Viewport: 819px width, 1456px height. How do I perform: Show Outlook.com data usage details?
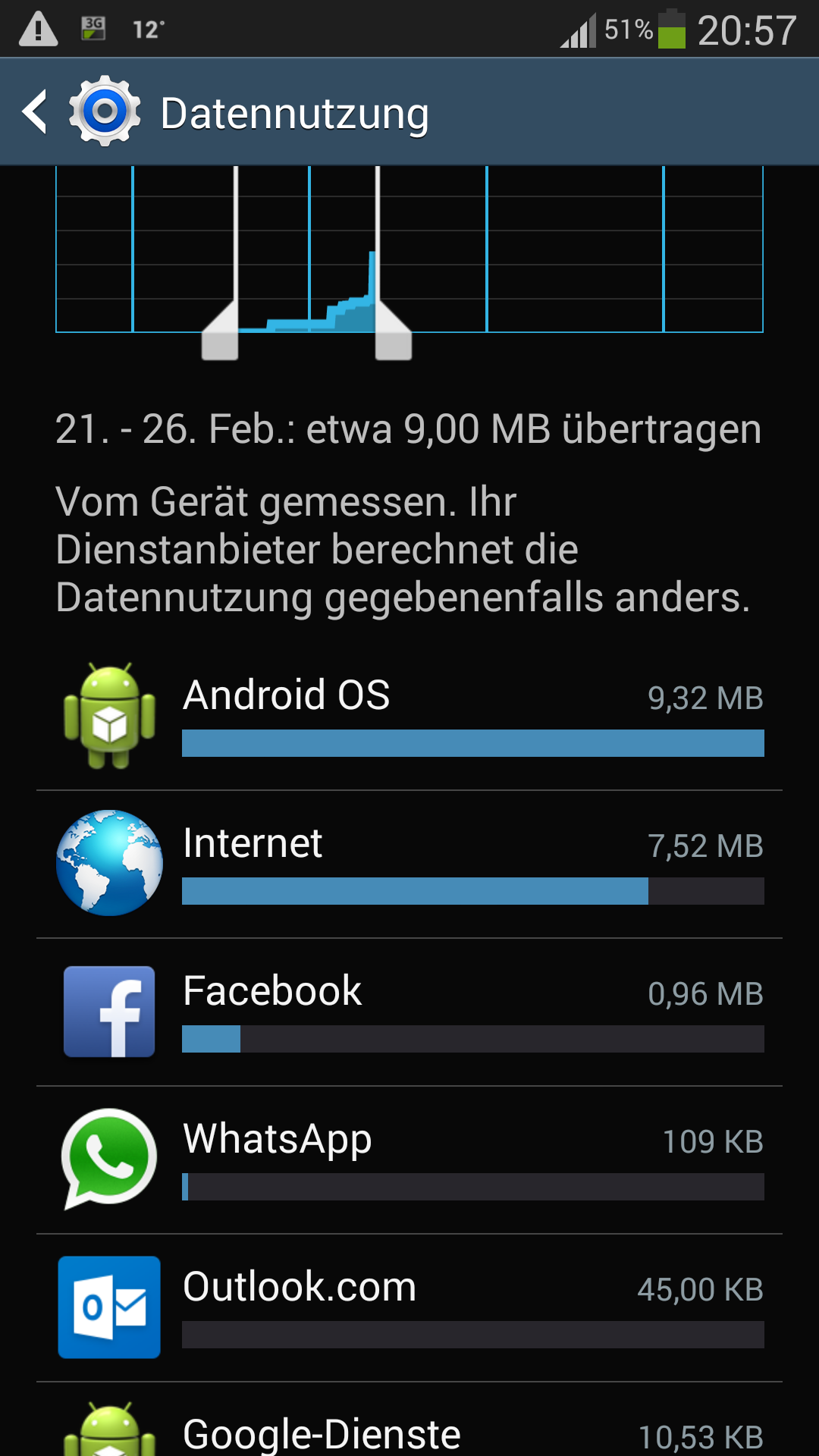[409, 1307]
